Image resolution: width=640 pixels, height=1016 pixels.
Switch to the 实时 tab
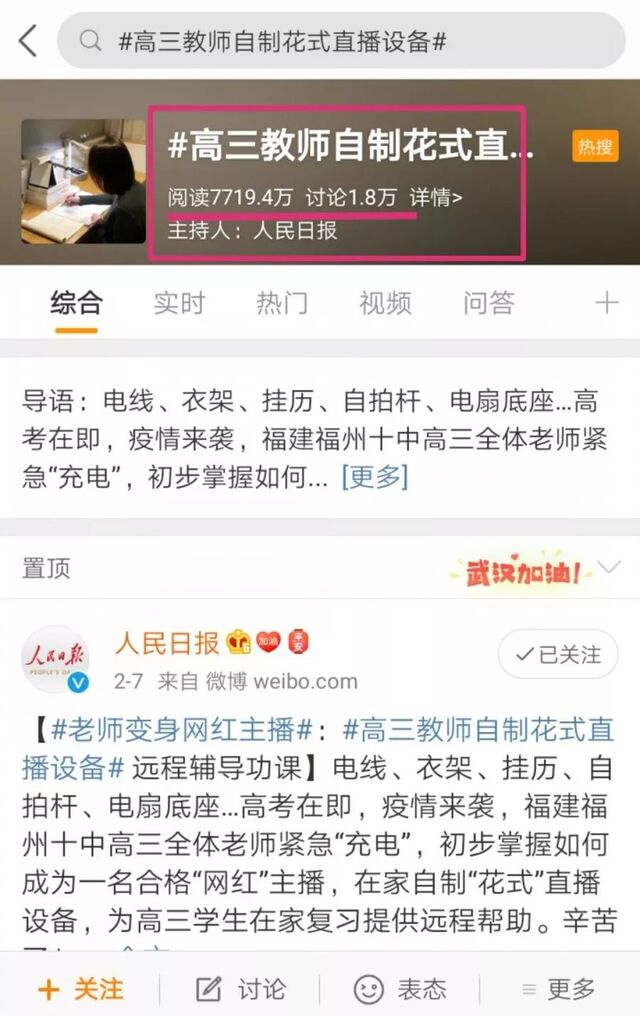coord(179,303)
